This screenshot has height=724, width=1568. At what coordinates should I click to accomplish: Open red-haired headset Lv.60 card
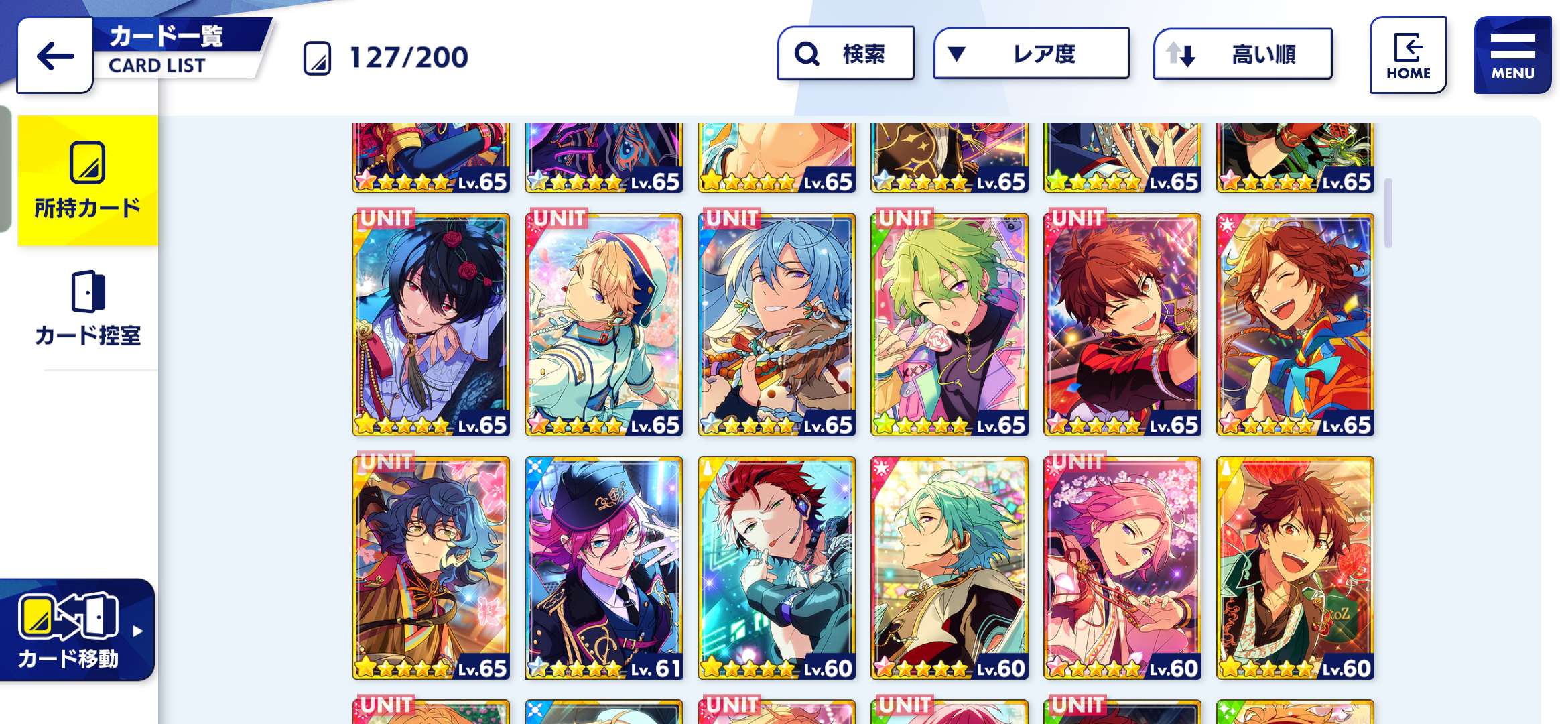tap(777, 568)
